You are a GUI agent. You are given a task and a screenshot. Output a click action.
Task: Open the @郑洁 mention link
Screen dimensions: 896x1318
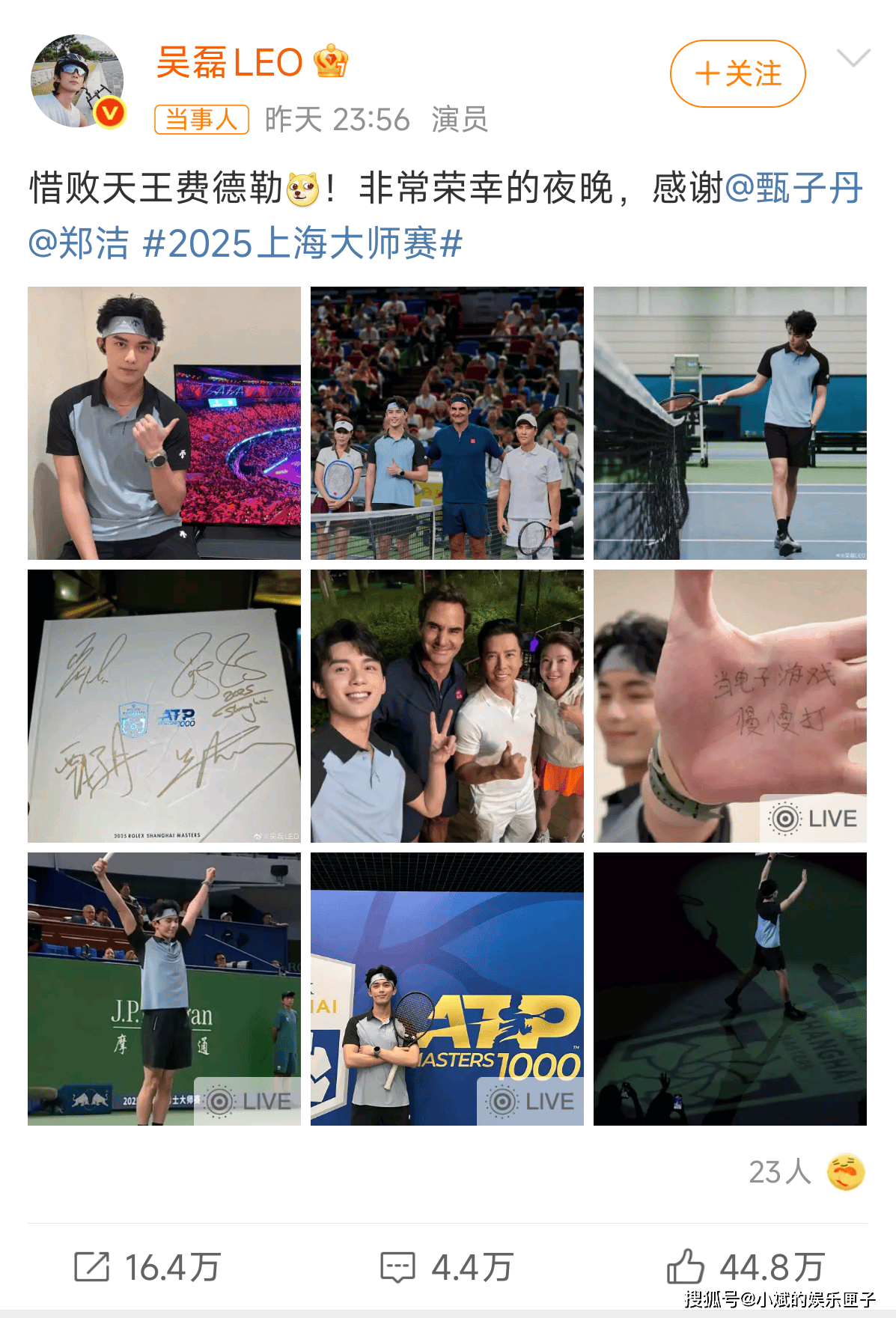79,244
